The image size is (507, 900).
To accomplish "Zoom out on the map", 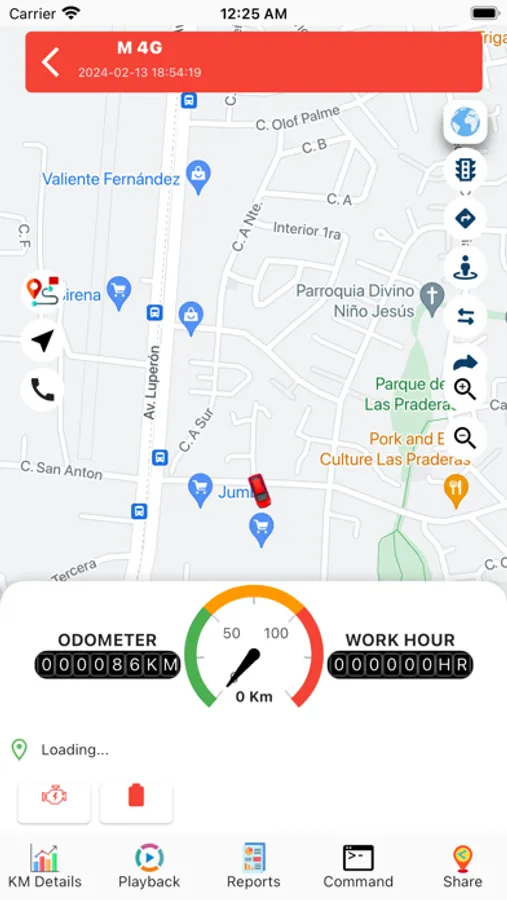I will click(x=465, y=438).
